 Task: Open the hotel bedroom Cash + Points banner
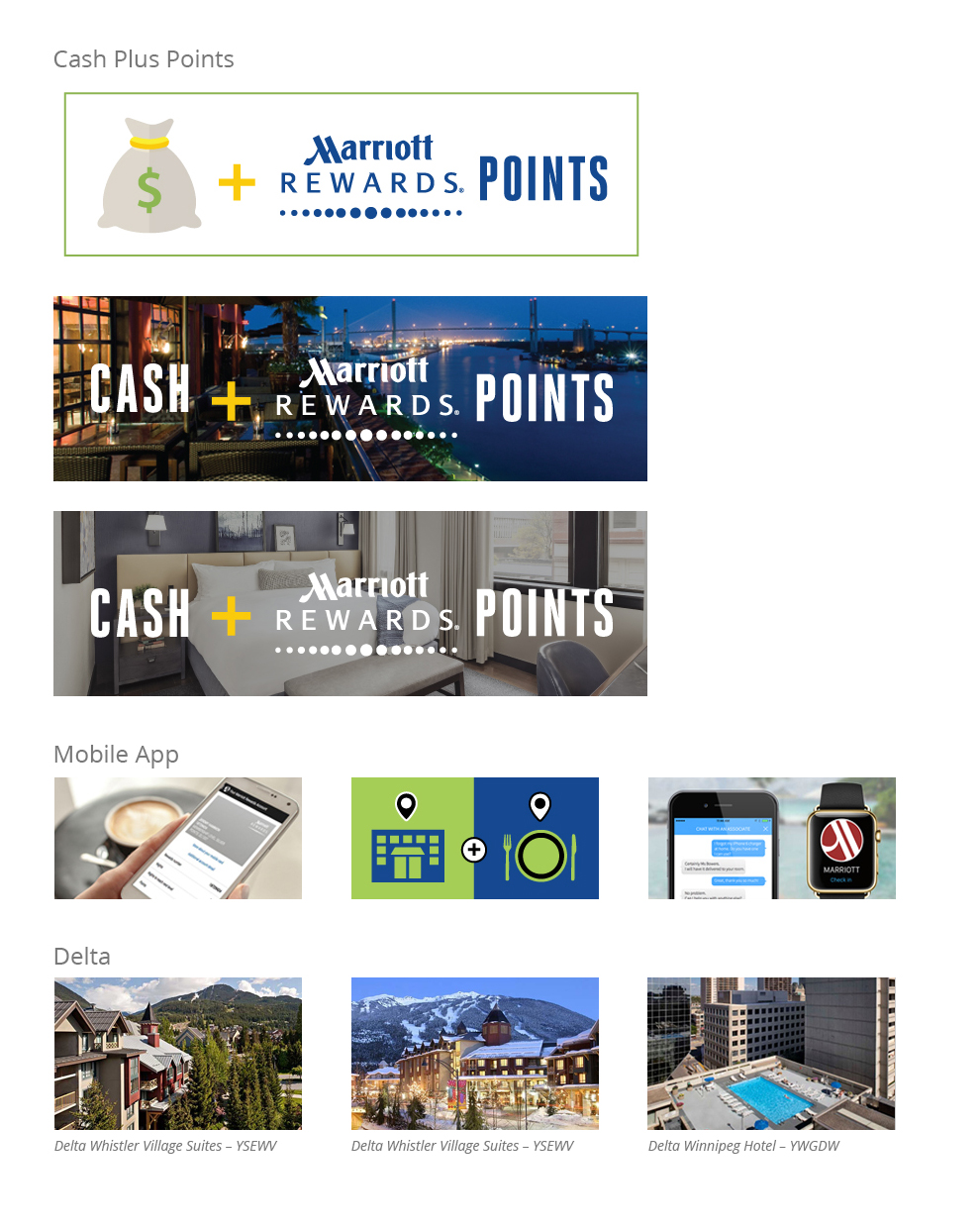350,603
